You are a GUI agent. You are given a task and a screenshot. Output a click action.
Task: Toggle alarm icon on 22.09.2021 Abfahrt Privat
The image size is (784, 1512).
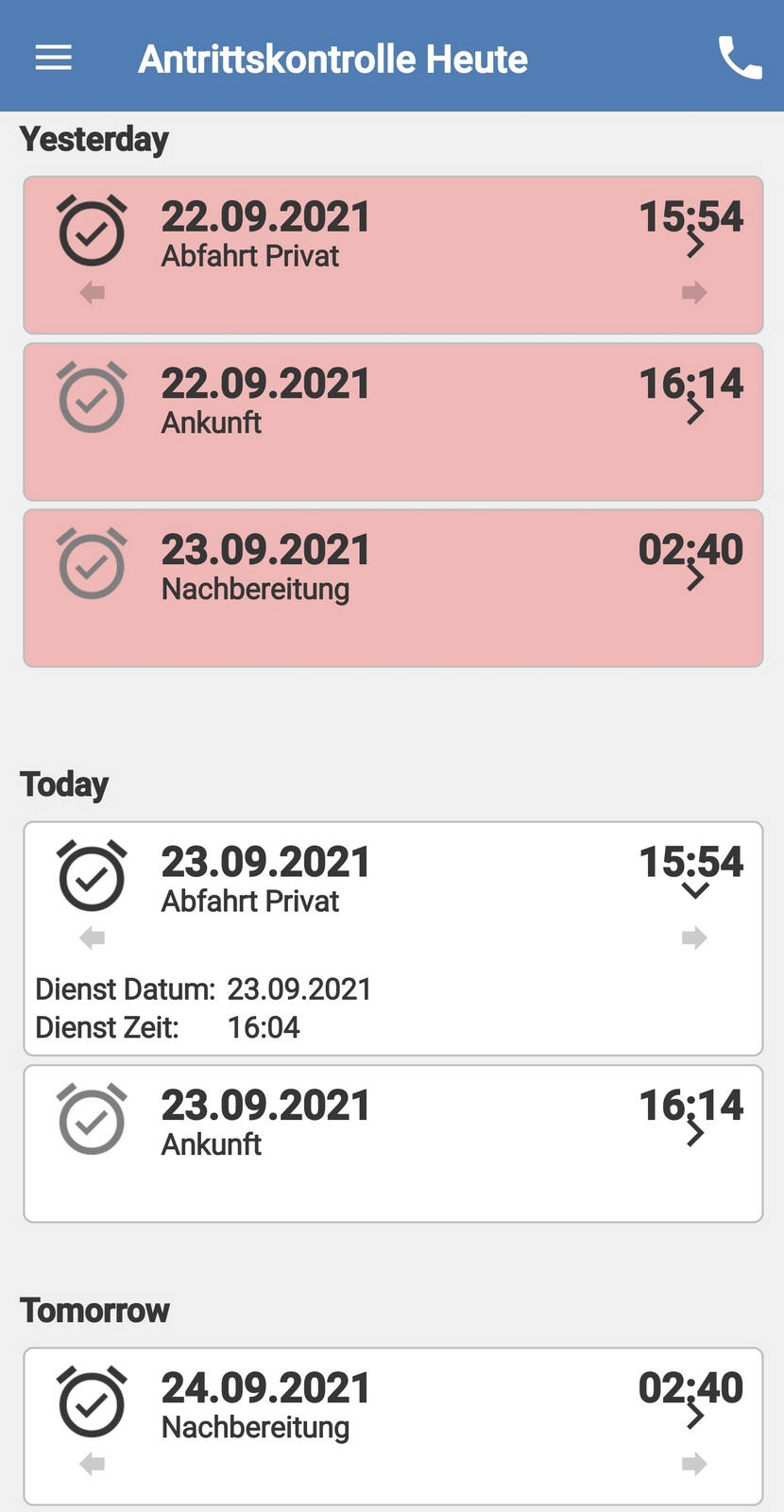(x=92, y=231)
